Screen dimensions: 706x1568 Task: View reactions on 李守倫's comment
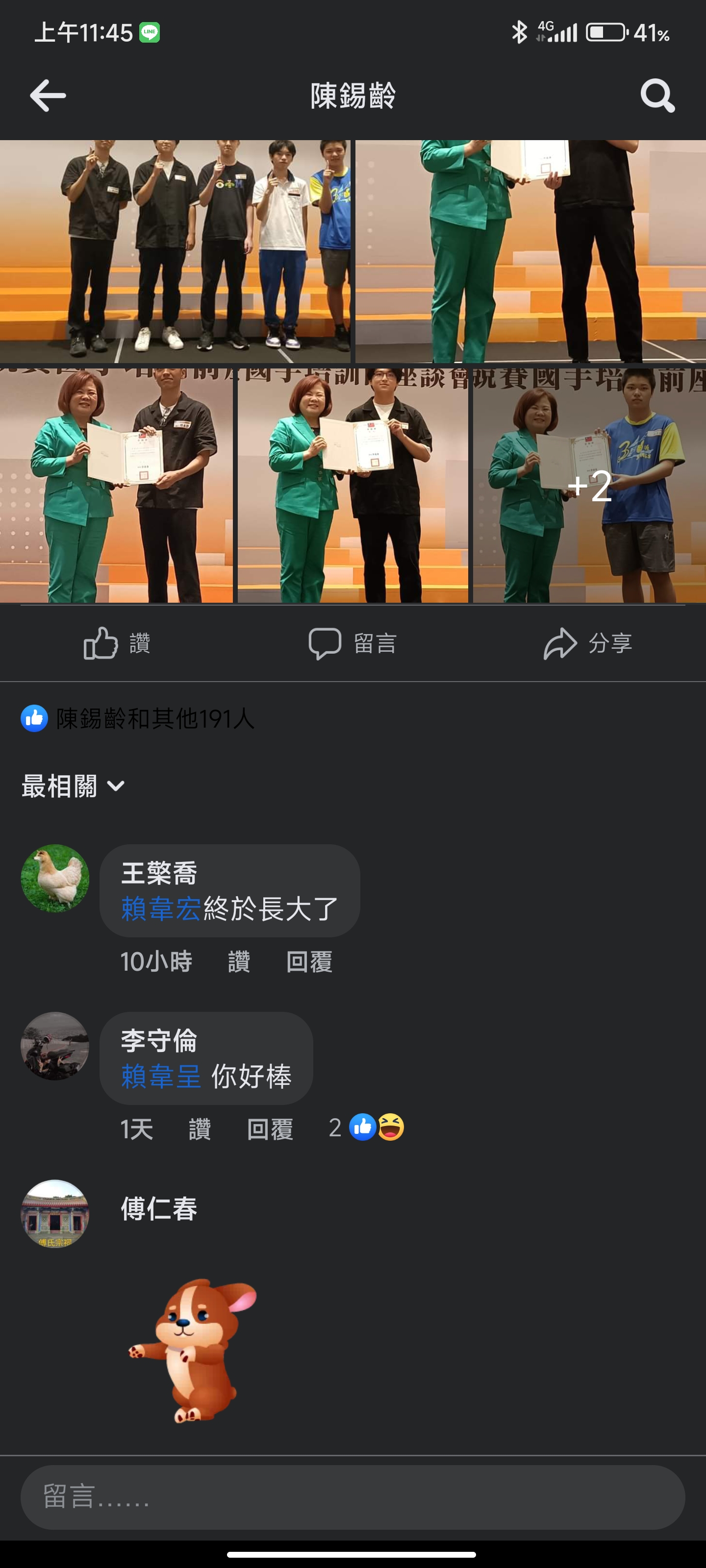367,1128
